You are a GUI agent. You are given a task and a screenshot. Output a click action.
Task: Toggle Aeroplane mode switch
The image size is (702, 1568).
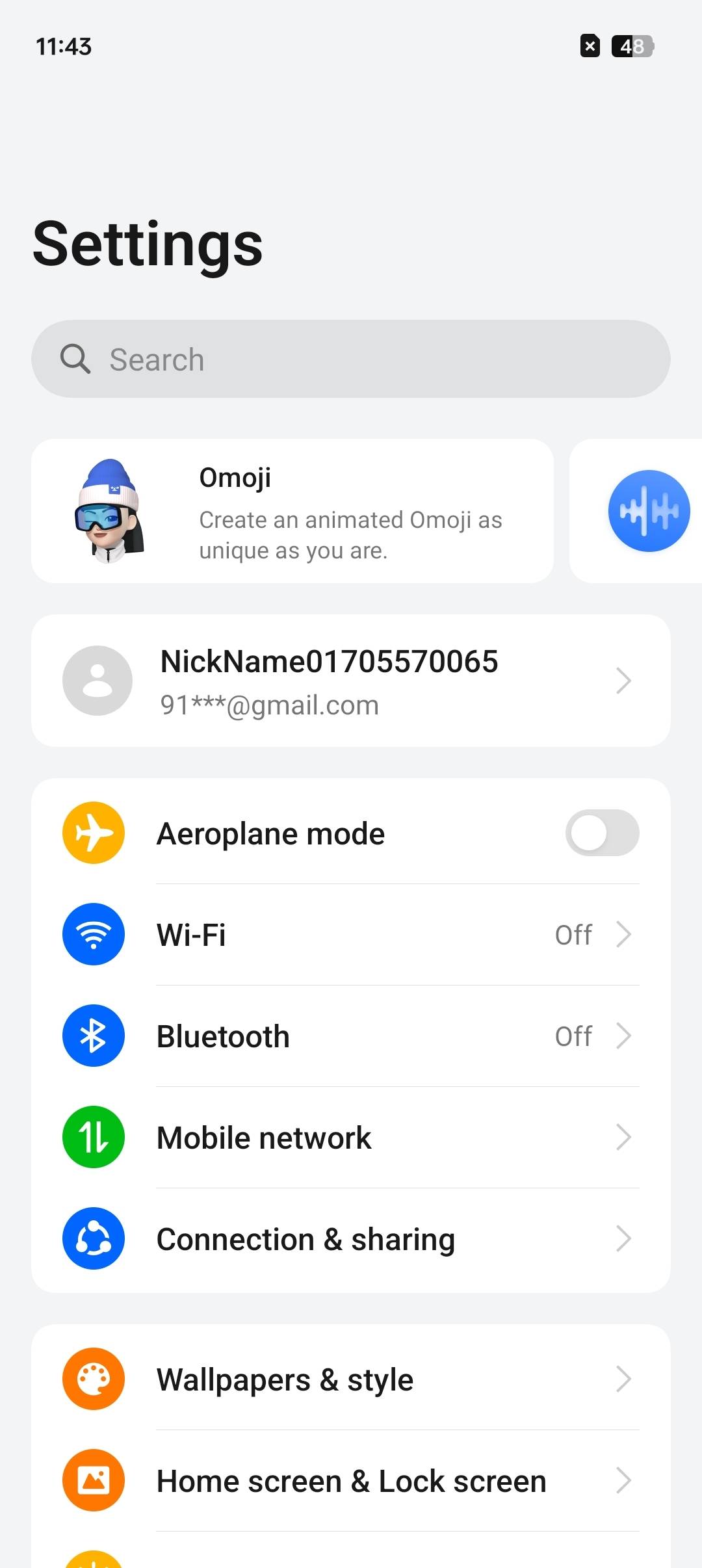pos(602,833)
